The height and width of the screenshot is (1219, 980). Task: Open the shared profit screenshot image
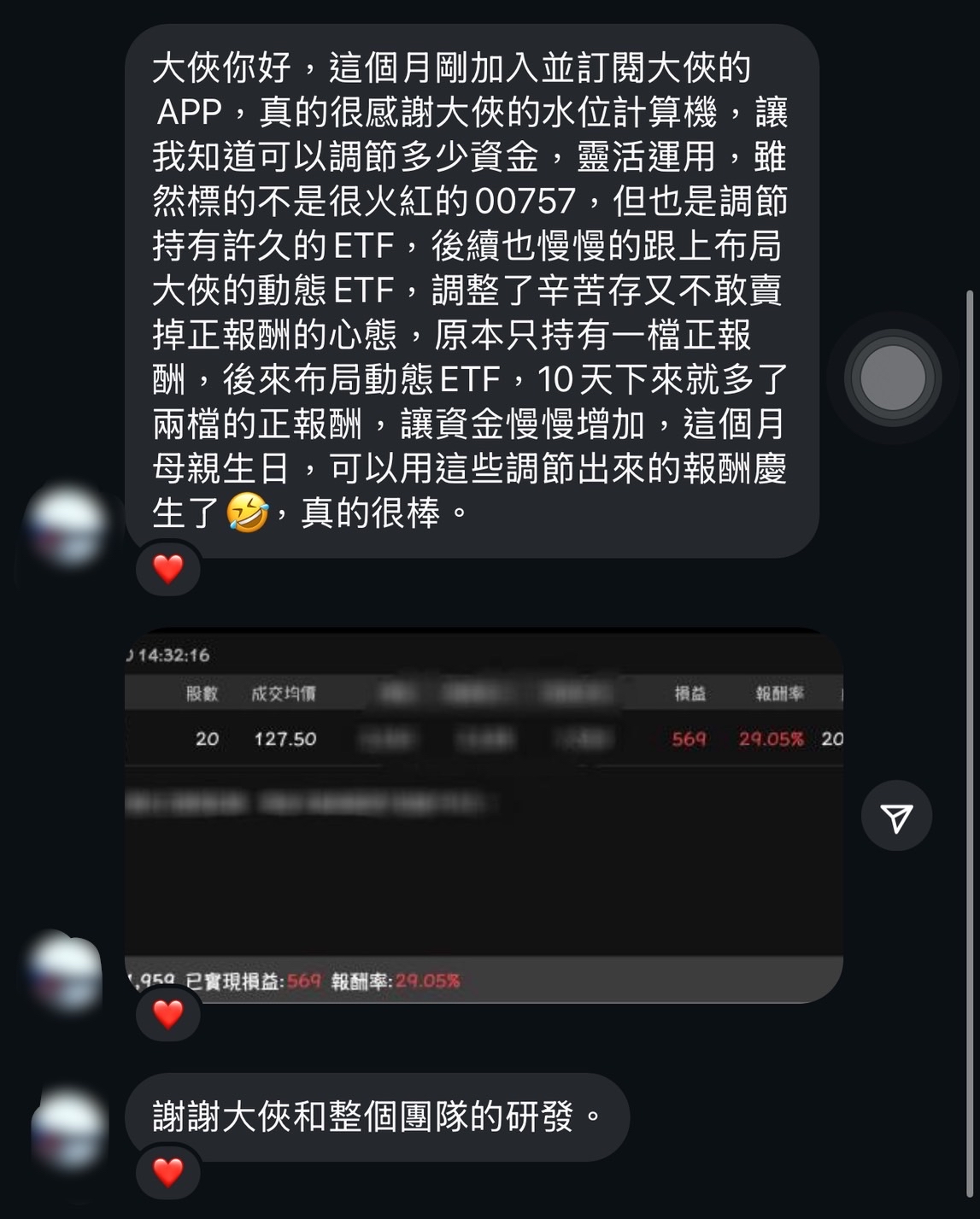484,816
